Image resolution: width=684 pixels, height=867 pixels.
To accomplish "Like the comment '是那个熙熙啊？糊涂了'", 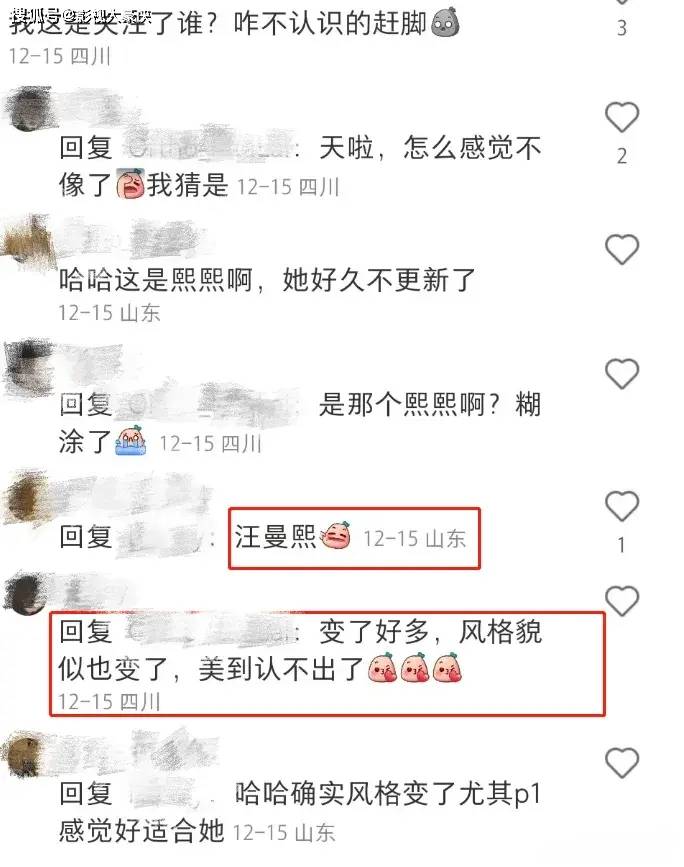I will 622,375.
